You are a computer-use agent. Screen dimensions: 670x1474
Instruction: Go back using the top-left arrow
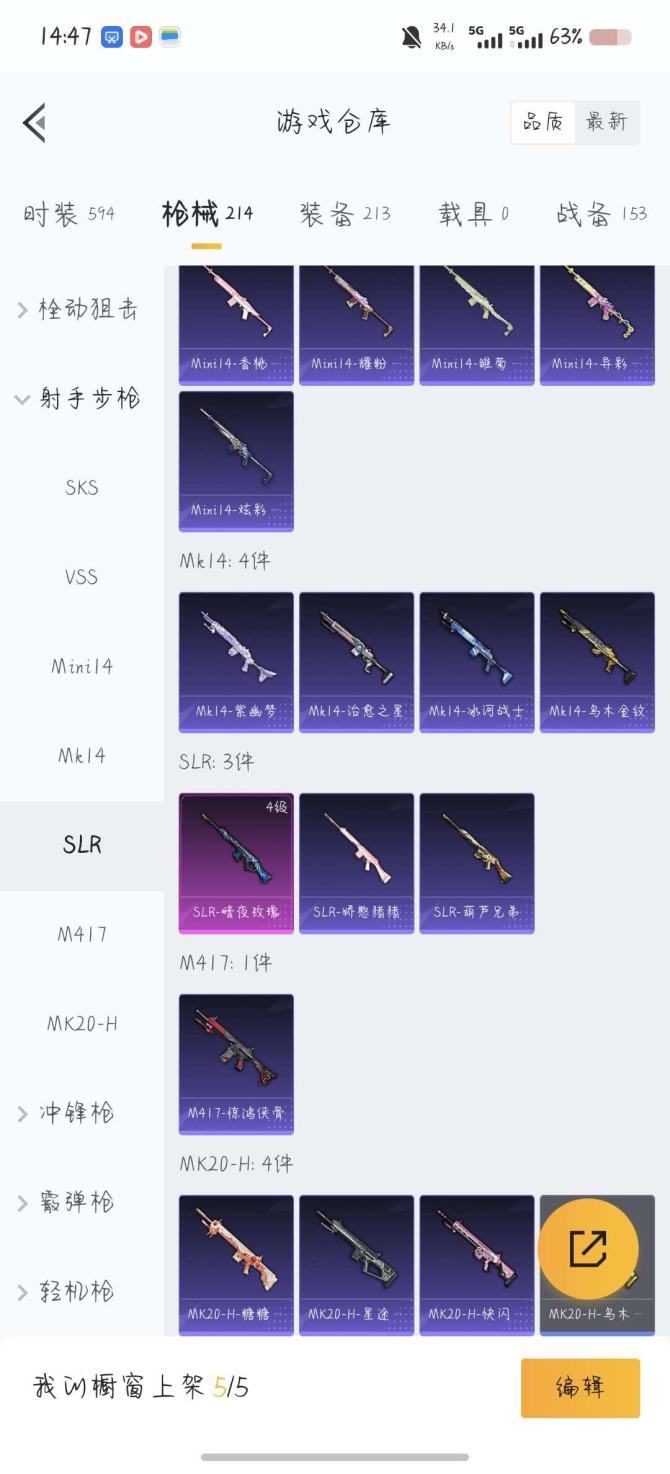click(35, 123)
